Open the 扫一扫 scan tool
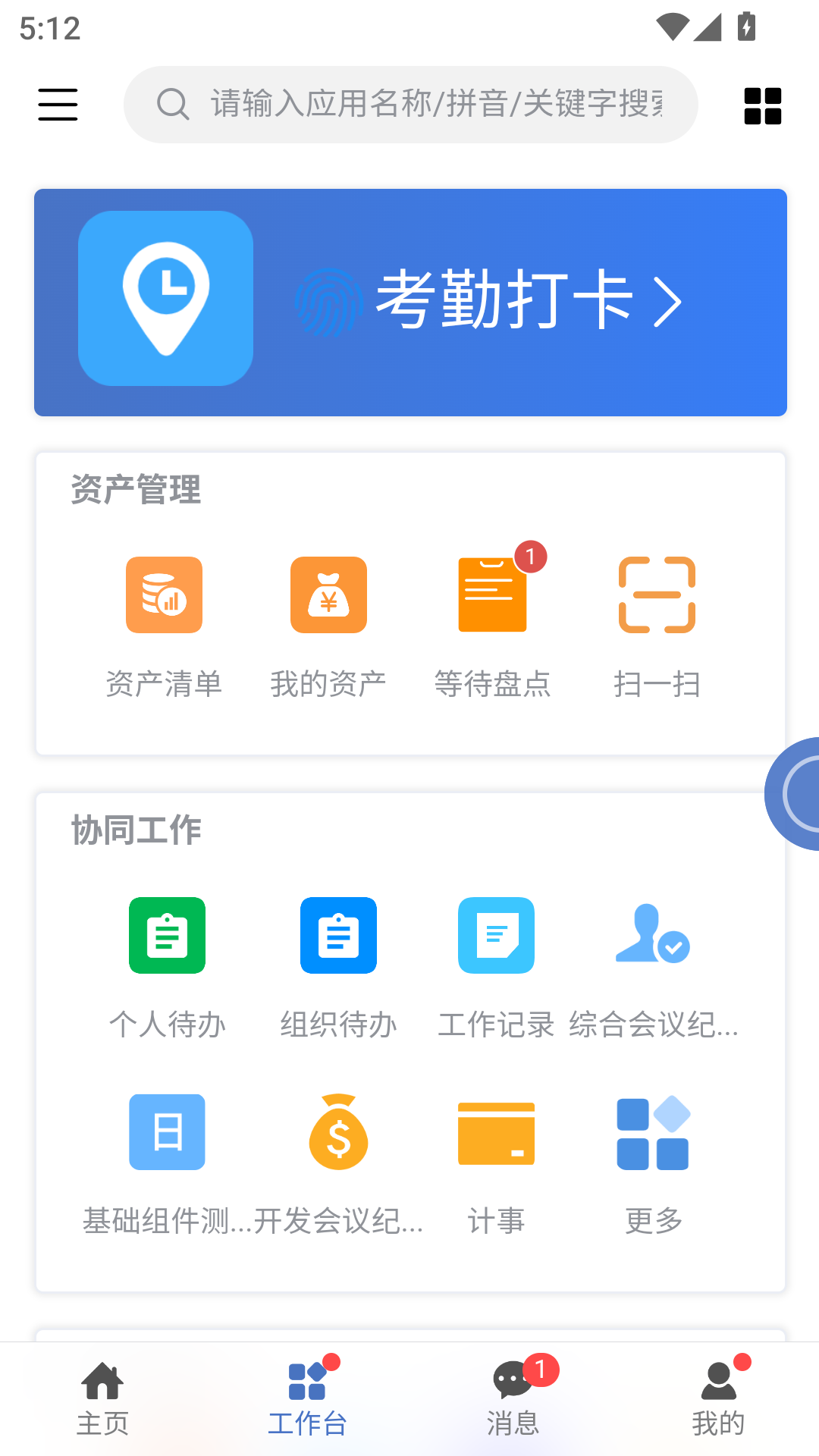Screen dimensions: 819x1456 [x=657, y=622]
